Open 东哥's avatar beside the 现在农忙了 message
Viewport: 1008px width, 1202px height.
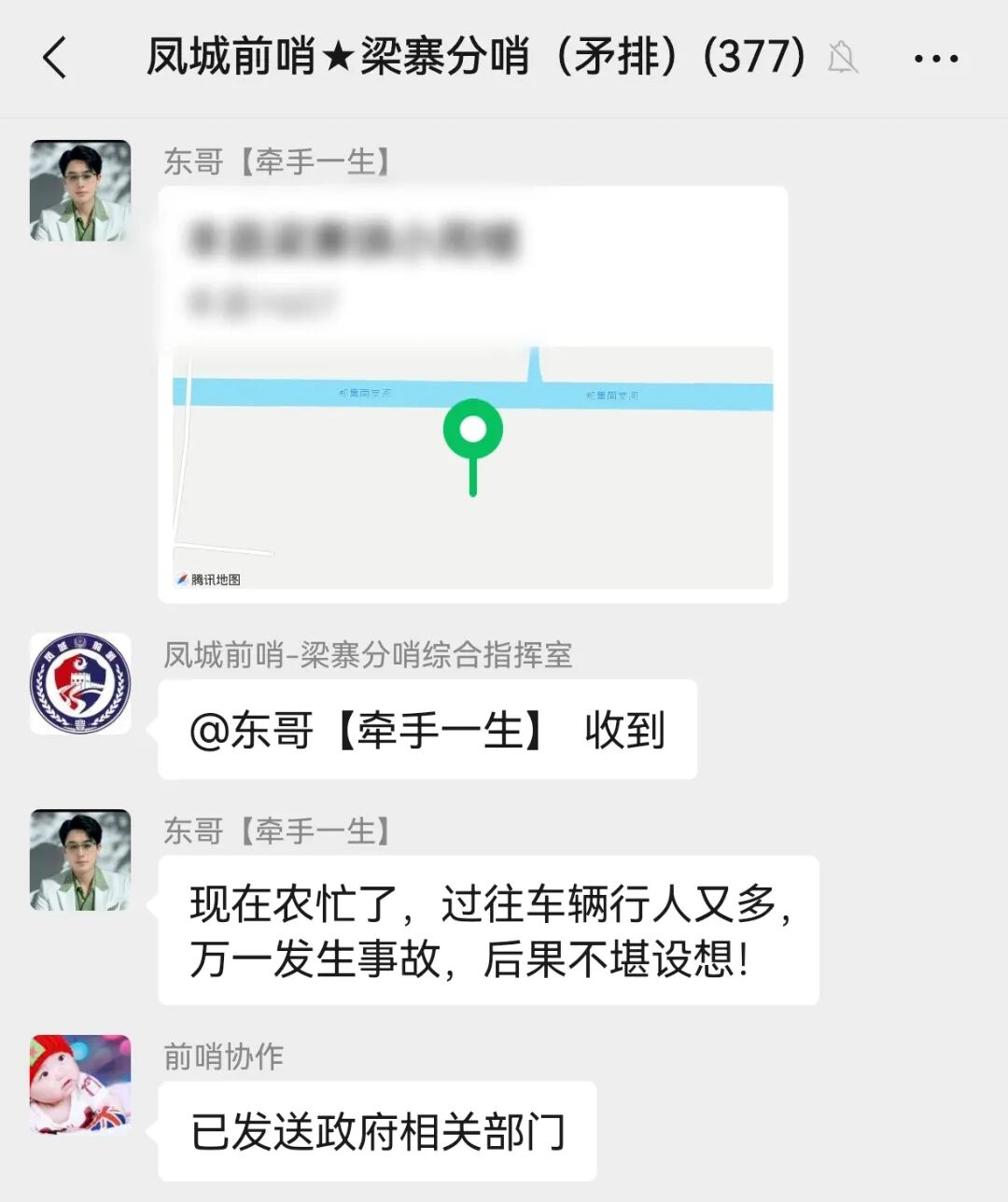coord(80,860)
